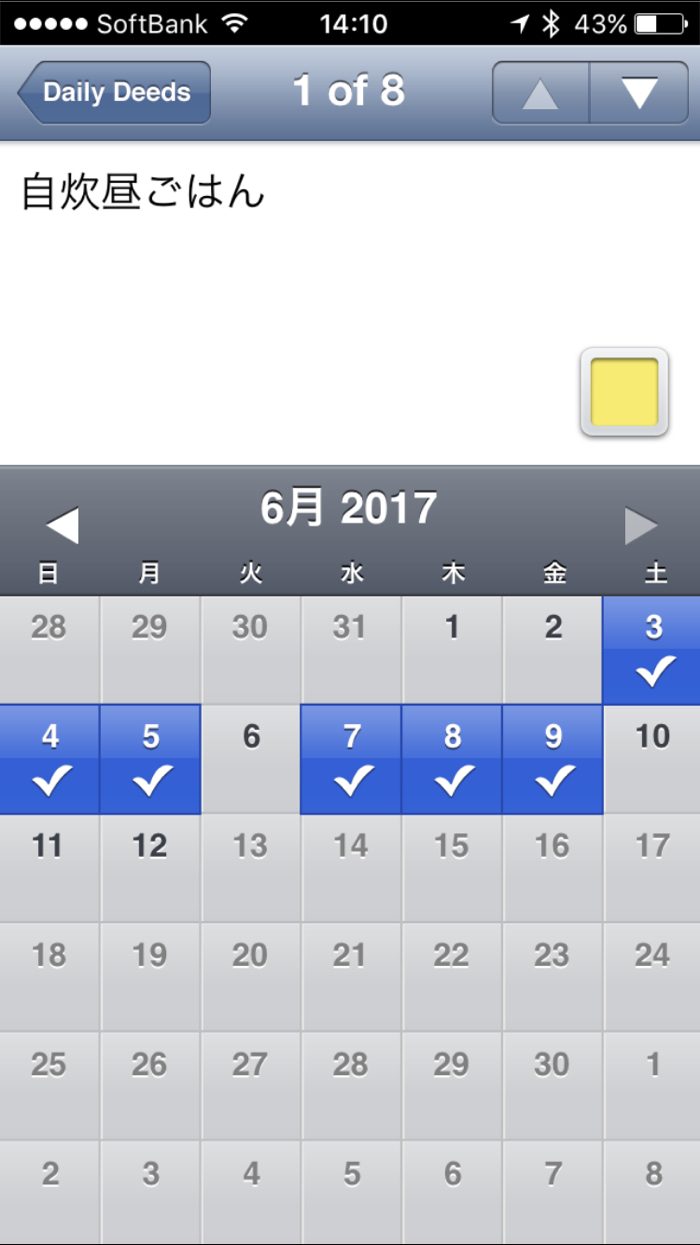Mark June 11 as done
The image size is (700, 1245).
tap(50, 867)
